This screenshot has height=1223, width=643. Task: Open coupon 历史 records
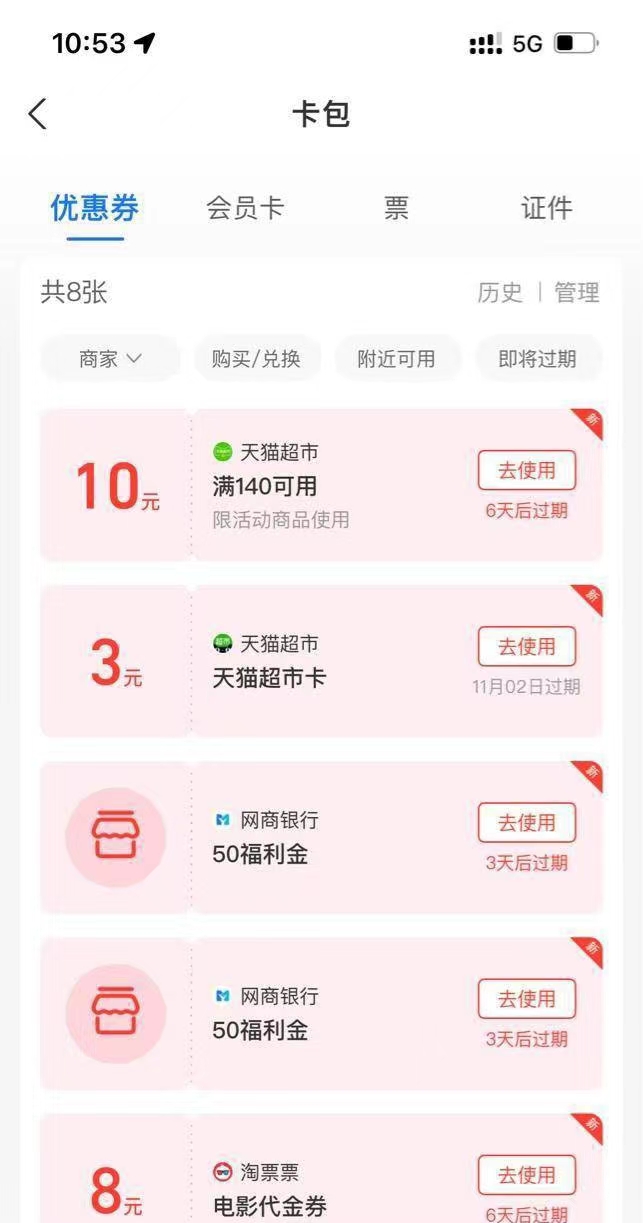[500, 292]
